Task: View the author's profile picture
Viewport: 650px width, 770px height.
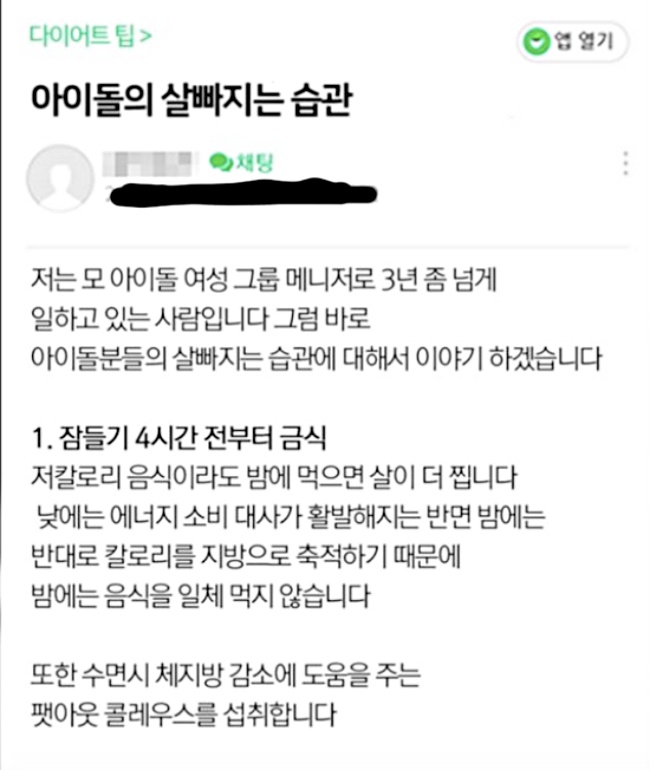Action: point(59,178)
